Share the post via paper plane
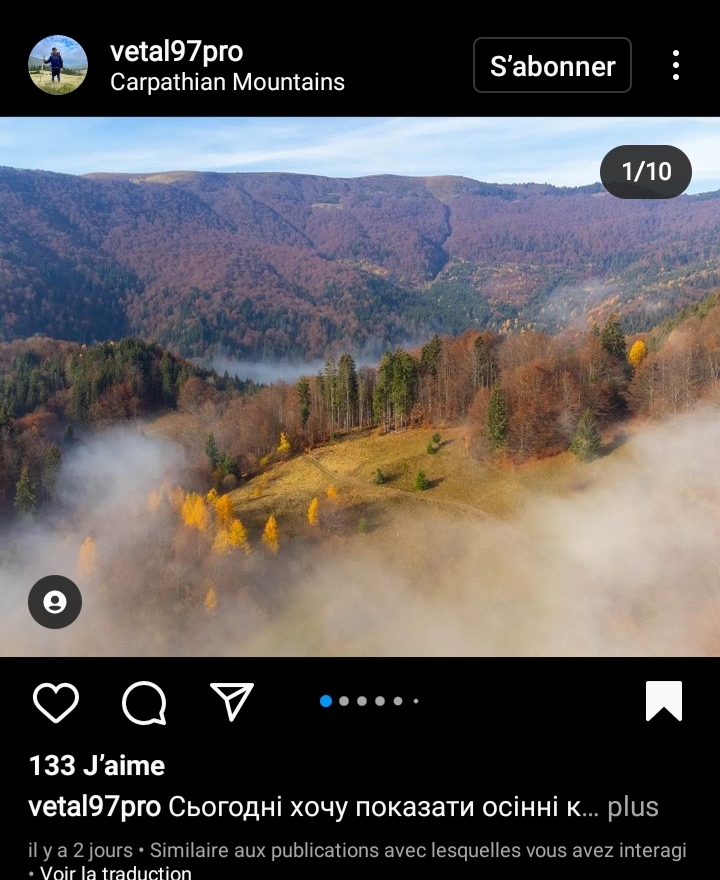Viewport: 720px width, 880px height. [x=232, y=702]
